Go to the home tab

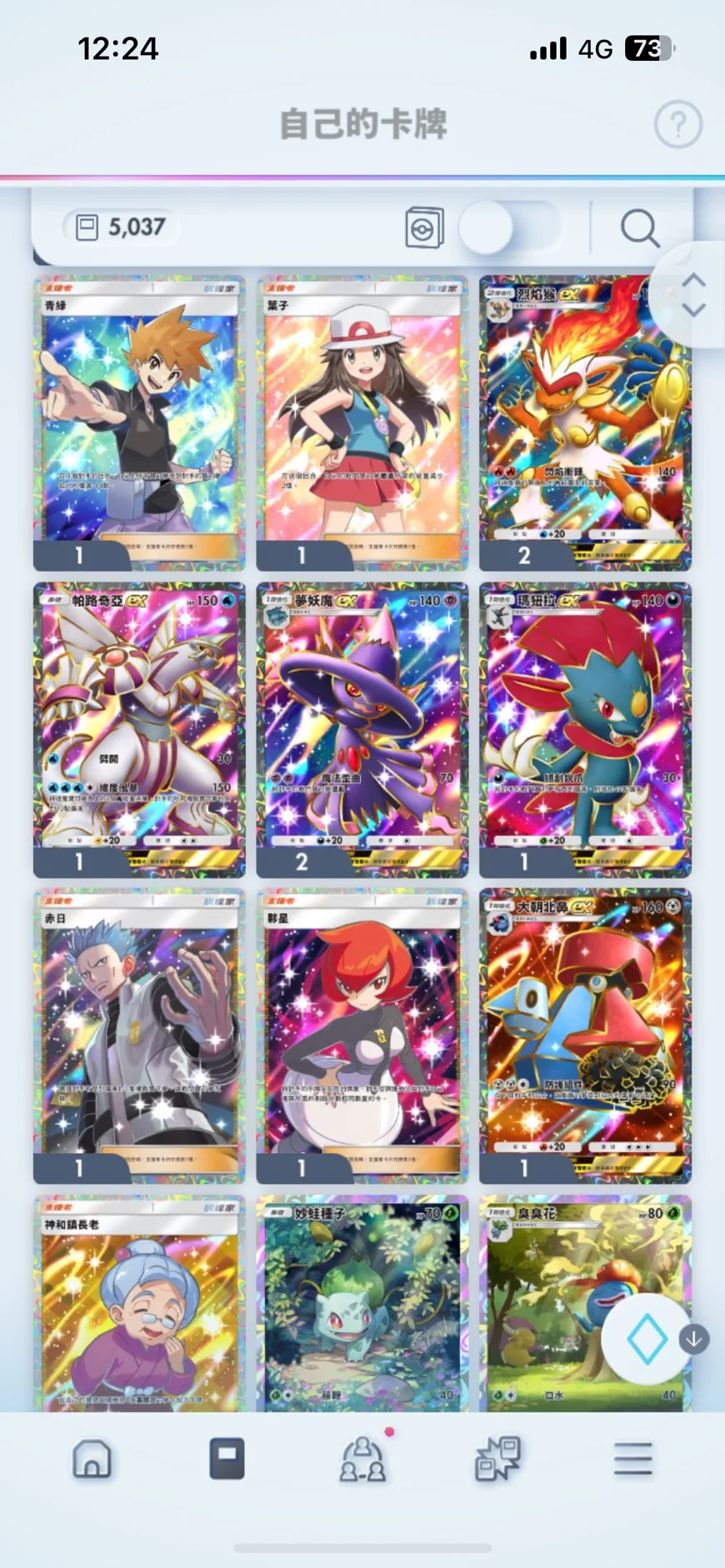point(92,1459)
